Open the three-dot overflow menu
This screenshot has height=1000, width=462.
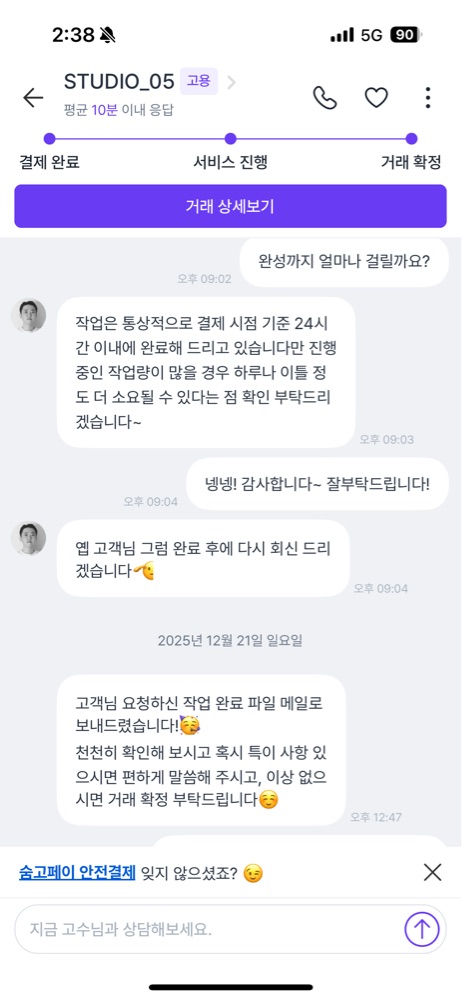point(428,98)
